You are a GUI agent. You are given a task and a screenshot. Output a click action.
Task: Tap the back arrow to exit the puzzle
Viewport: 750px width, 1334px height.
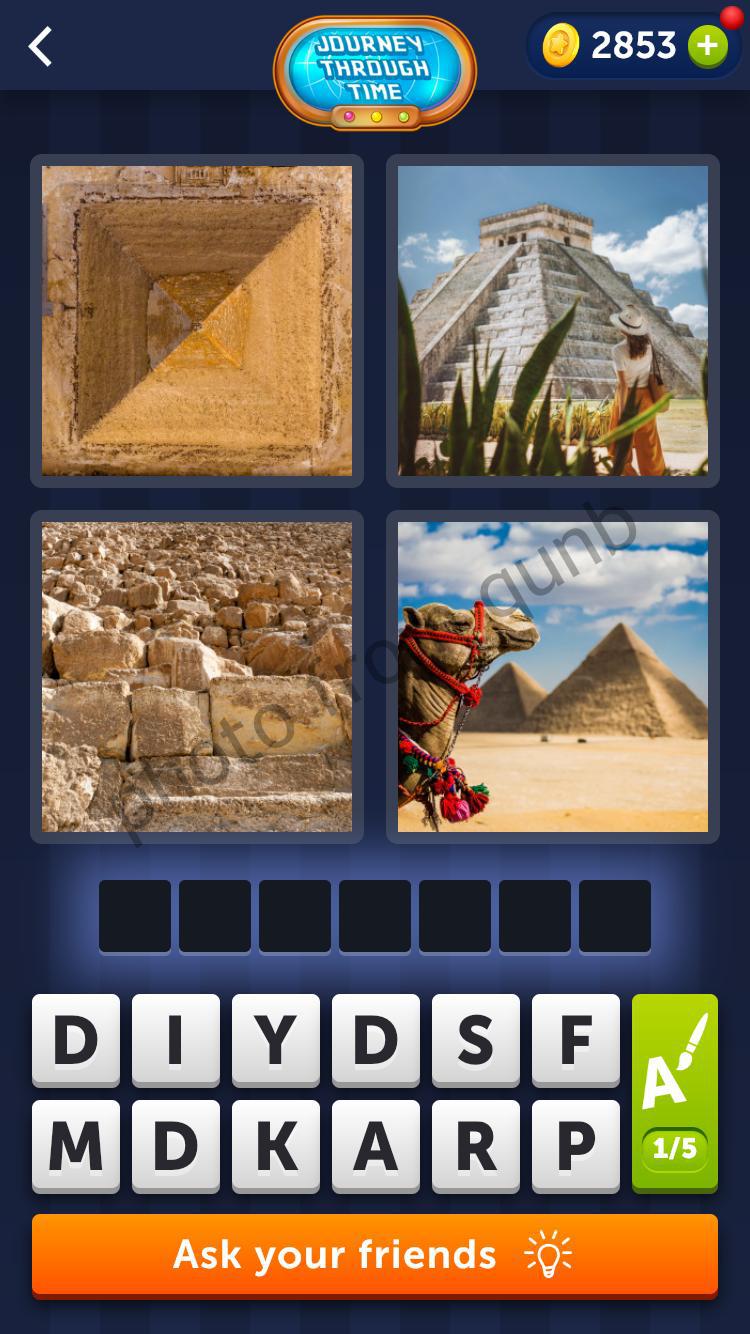click(40, 46)
